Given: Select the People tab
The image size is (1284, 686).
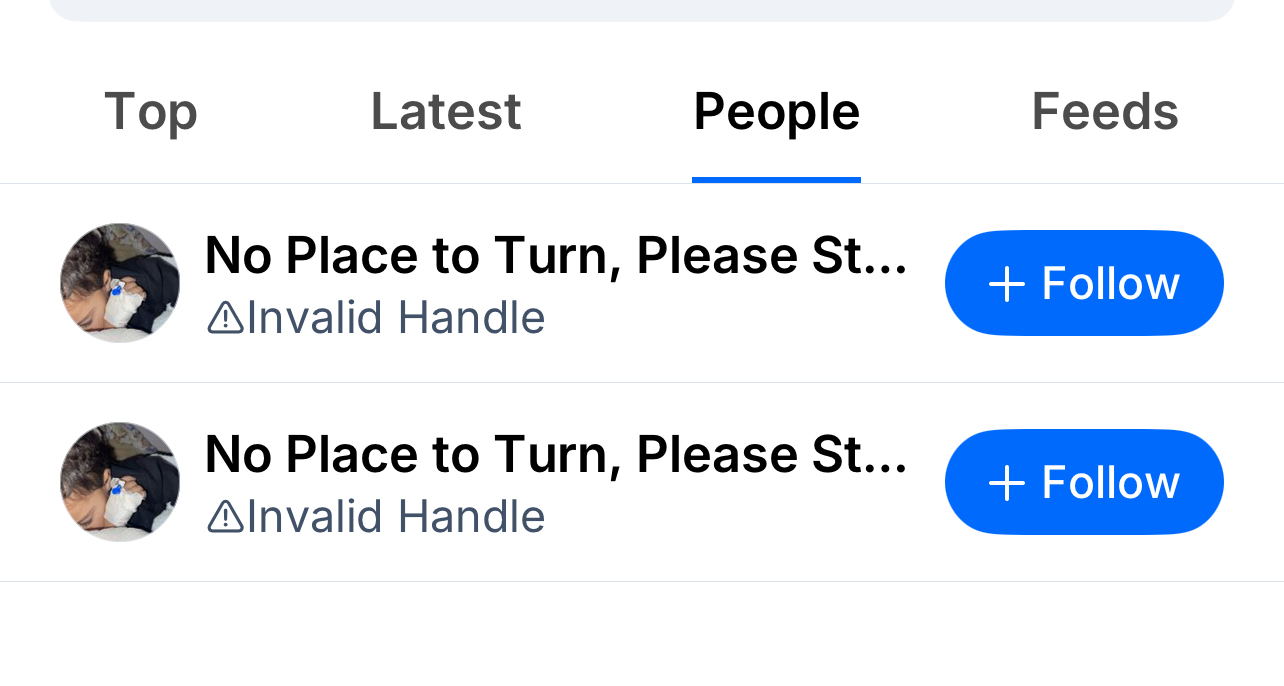Looking at the screenshot, I should point(776,112).
